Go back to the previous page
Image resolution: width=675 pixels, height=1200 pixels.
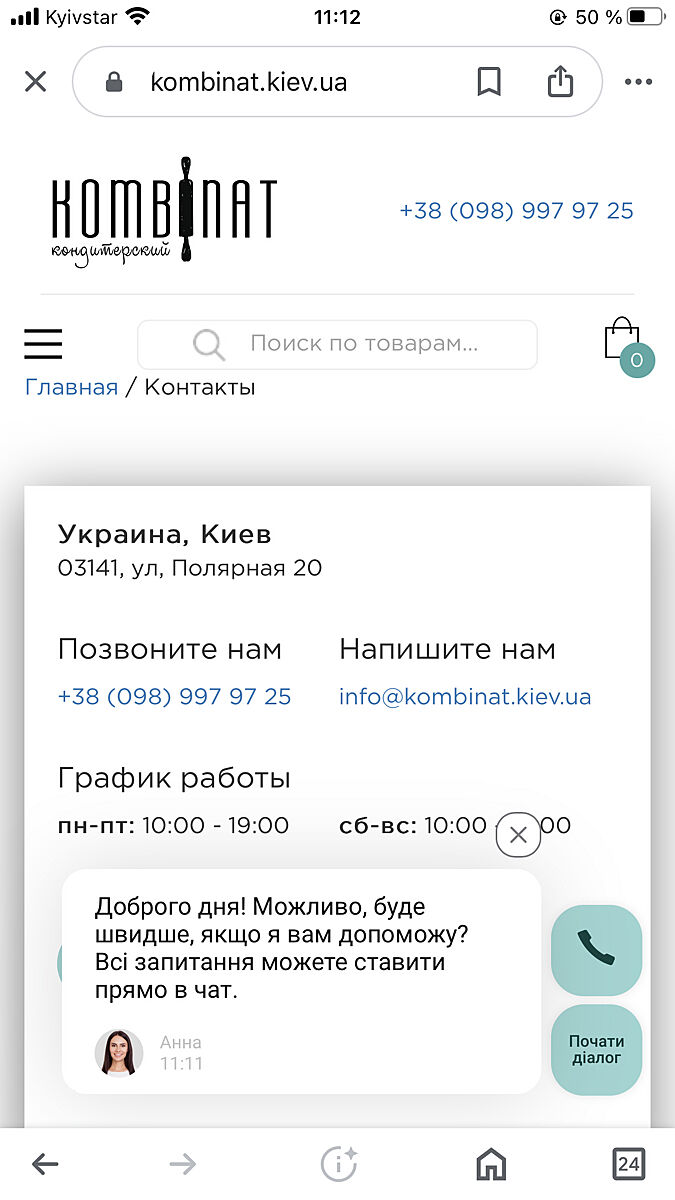point(45,1163)
